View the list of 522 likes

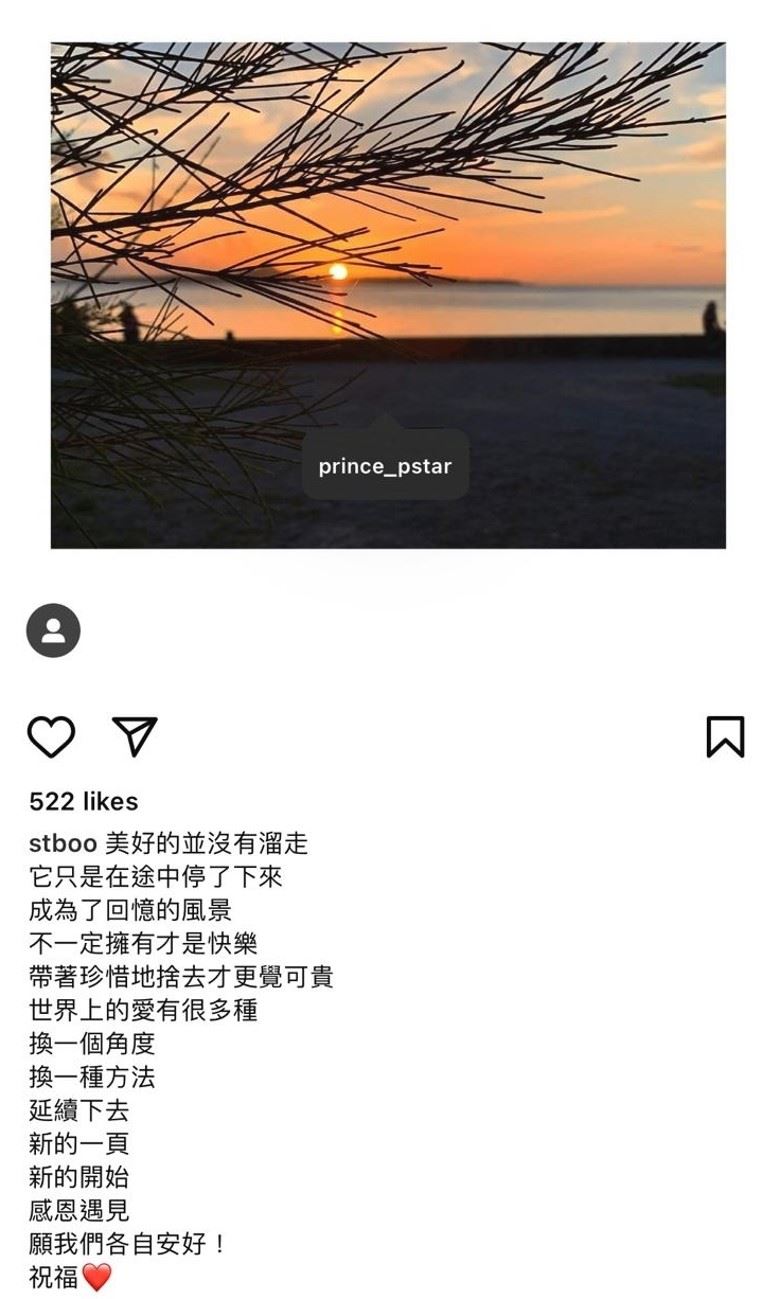coord(83,800)
